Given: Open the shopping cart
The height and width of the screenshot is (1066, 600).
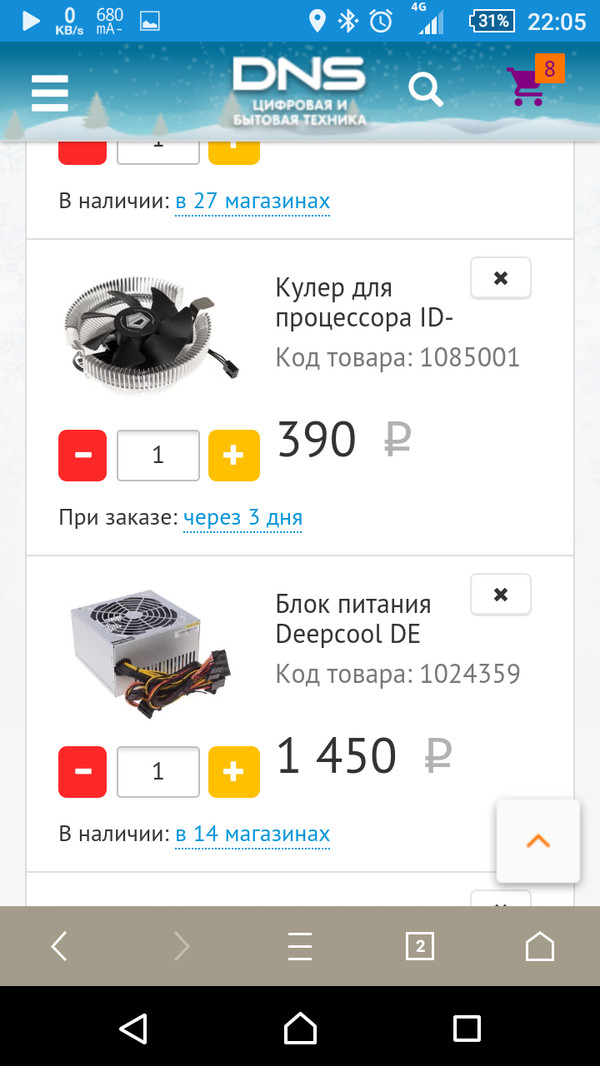Looking at the screenshot, I should (526, 87).
